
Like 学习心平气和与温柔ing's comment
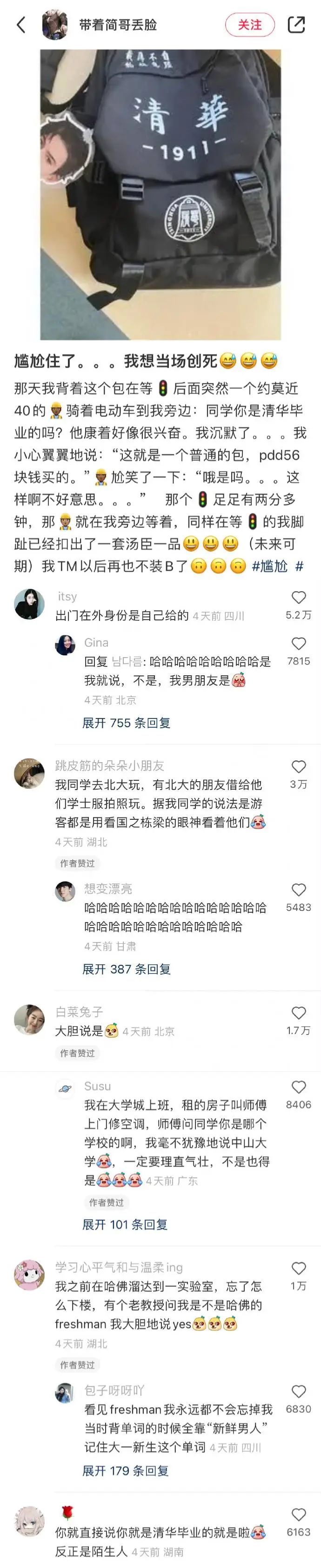coord(299,1269)
